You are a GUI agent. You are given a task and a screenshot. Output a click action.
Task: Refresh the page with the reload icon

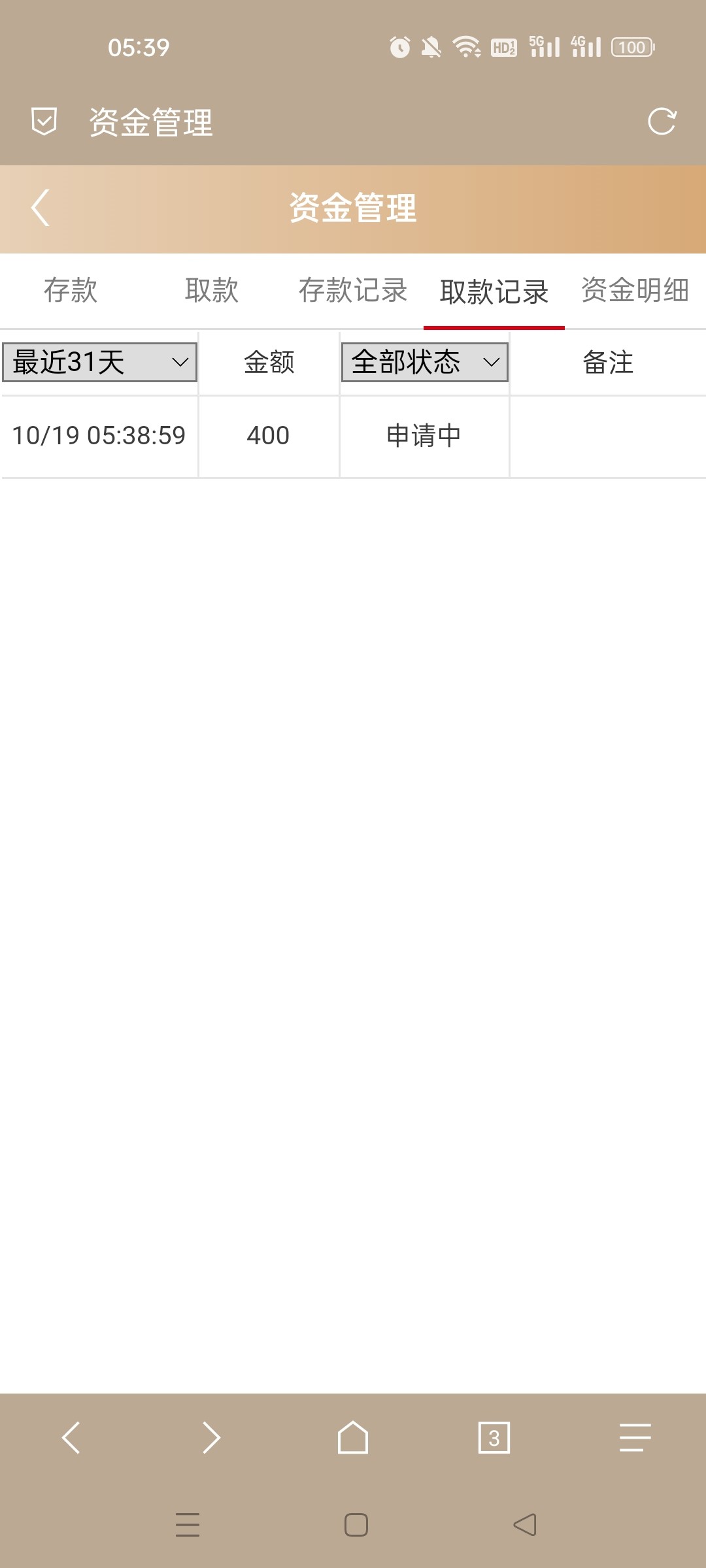click(662, 122)
